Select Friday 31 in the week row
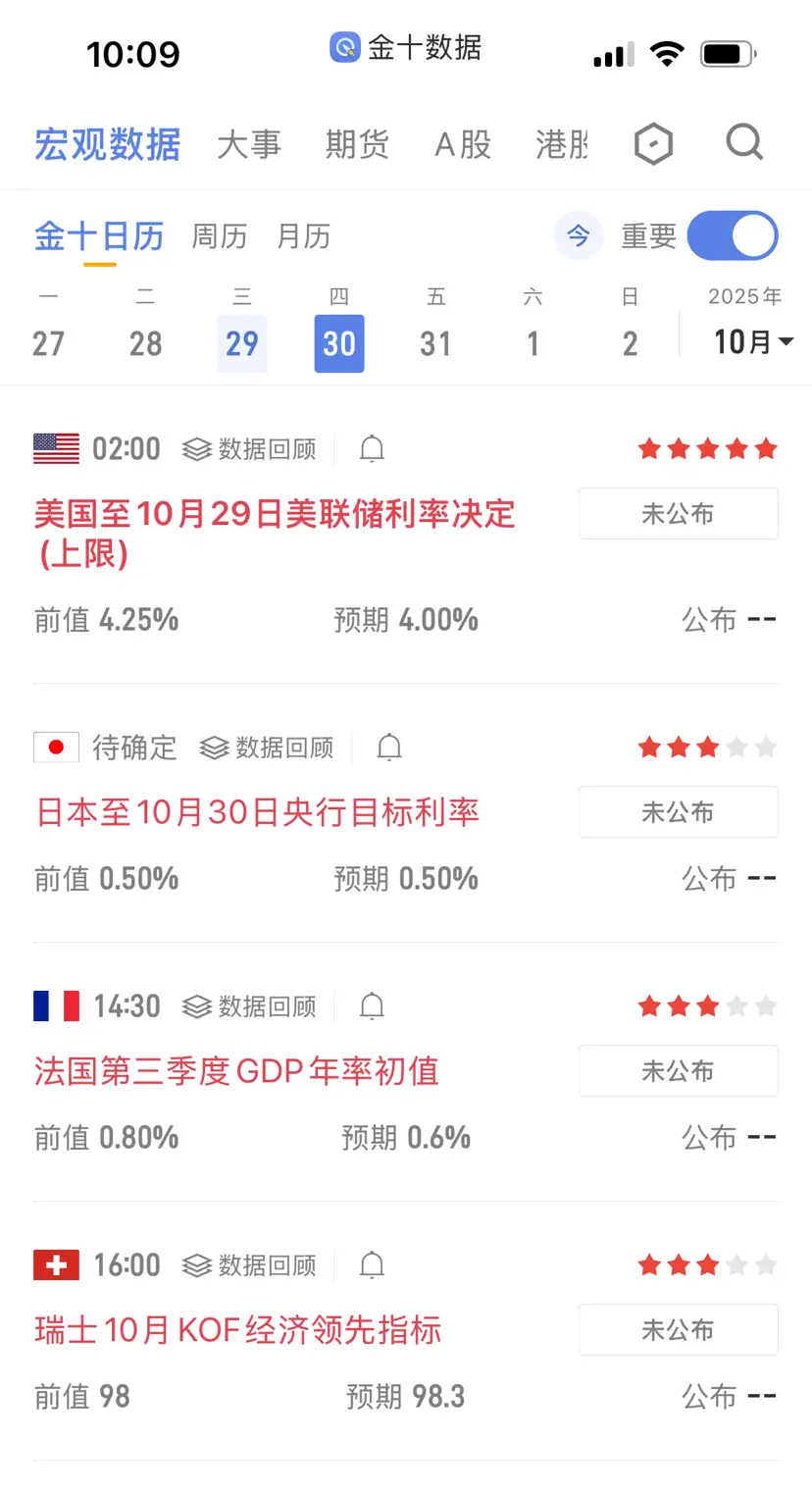 pyautogui.click(x=435, y=343)
